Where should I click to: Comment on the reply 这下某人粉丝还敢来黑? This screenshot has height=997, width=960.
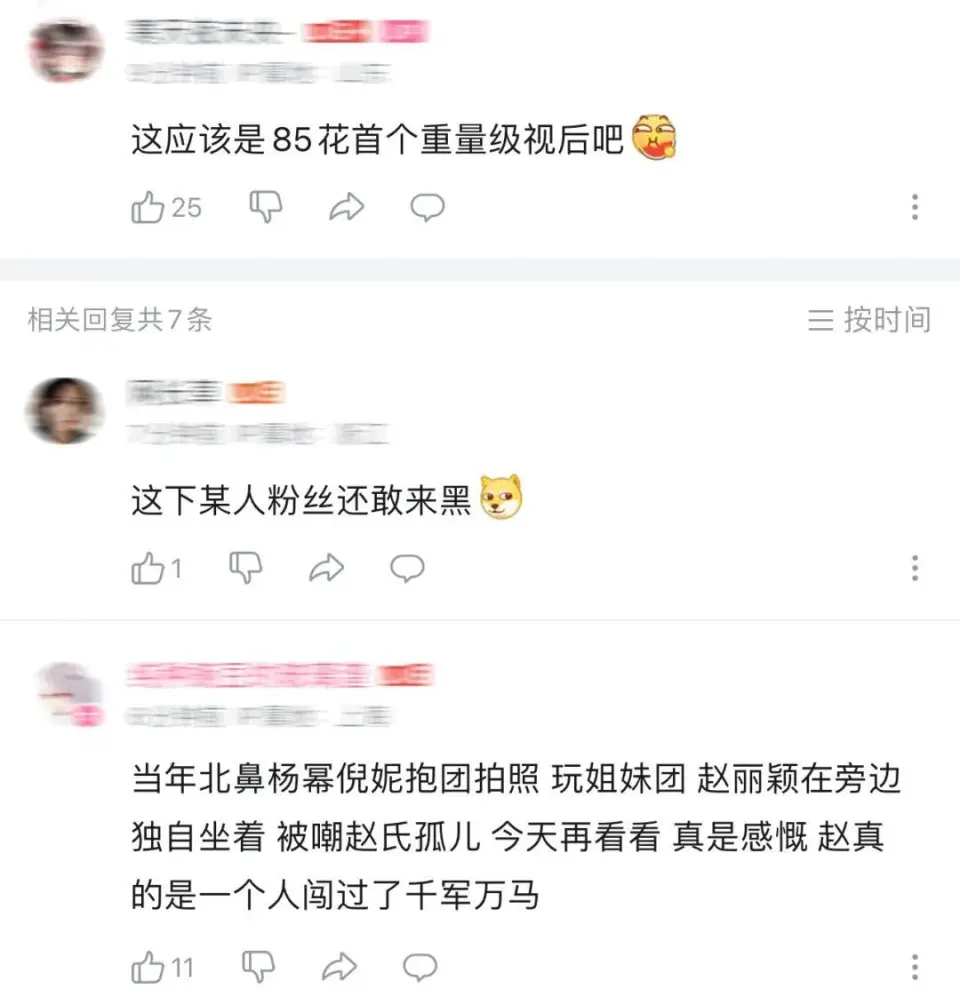click(406, 569)
